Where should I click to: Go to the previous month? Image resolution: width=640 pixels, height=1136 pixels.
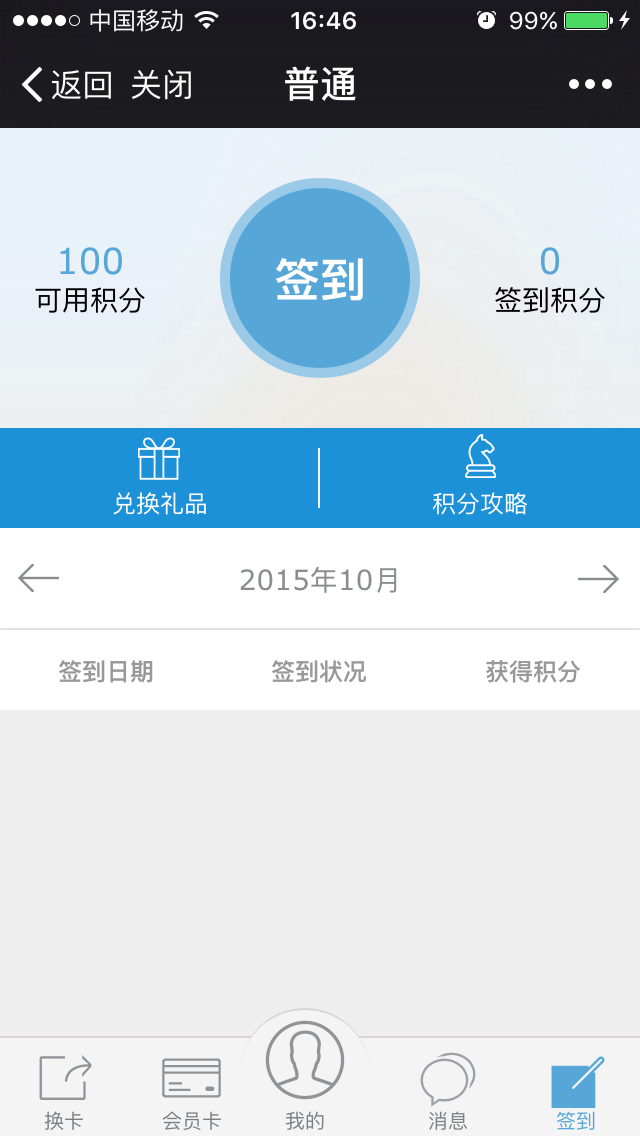(39, 578)
